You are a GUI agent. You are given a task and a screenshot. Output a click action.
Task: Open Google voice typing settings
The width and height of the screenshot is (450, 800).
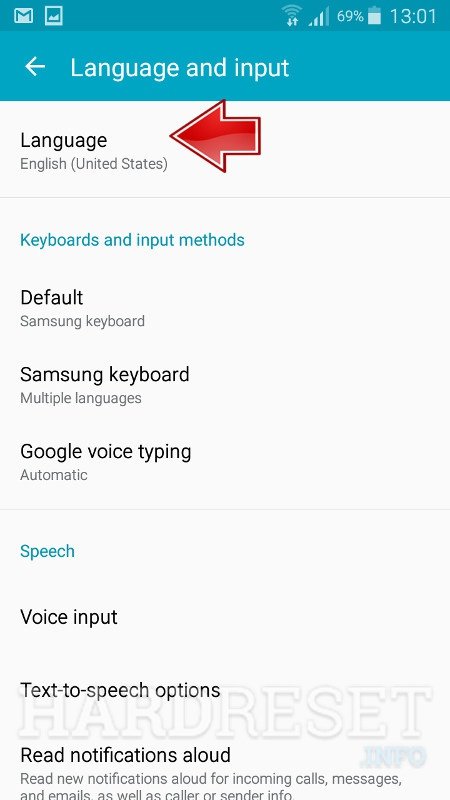tap(225, 462)
